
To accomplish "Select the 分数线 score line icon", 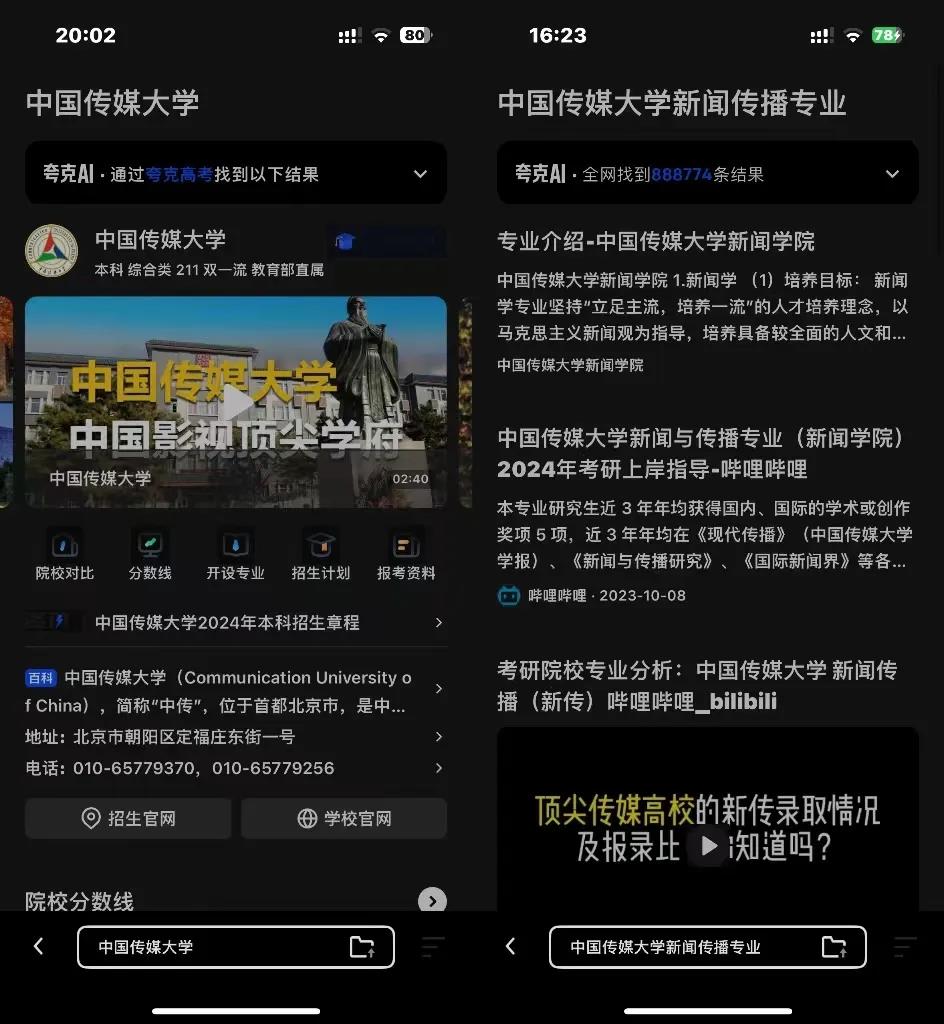I will tap(150, 554).
